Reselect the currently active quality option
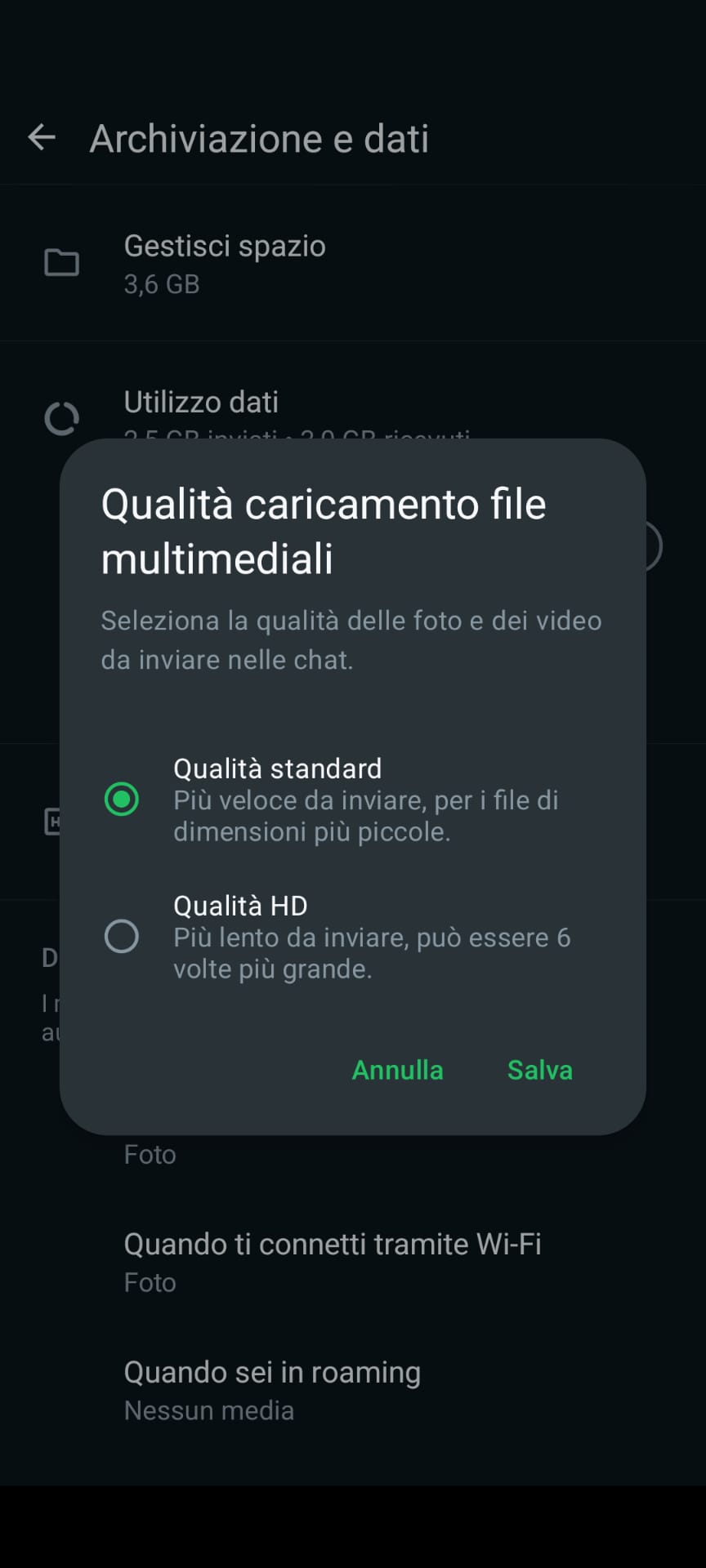Screen dimensions: 706x1568 121,800
